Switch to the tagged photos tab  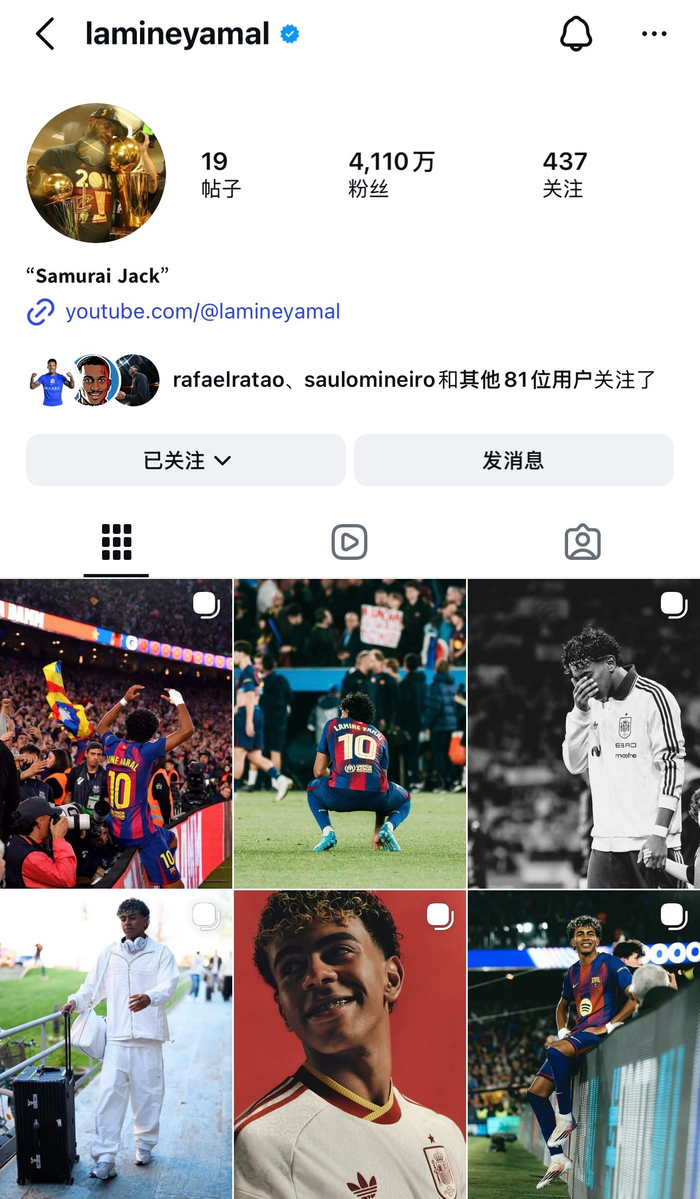click(x=582, y=542)
